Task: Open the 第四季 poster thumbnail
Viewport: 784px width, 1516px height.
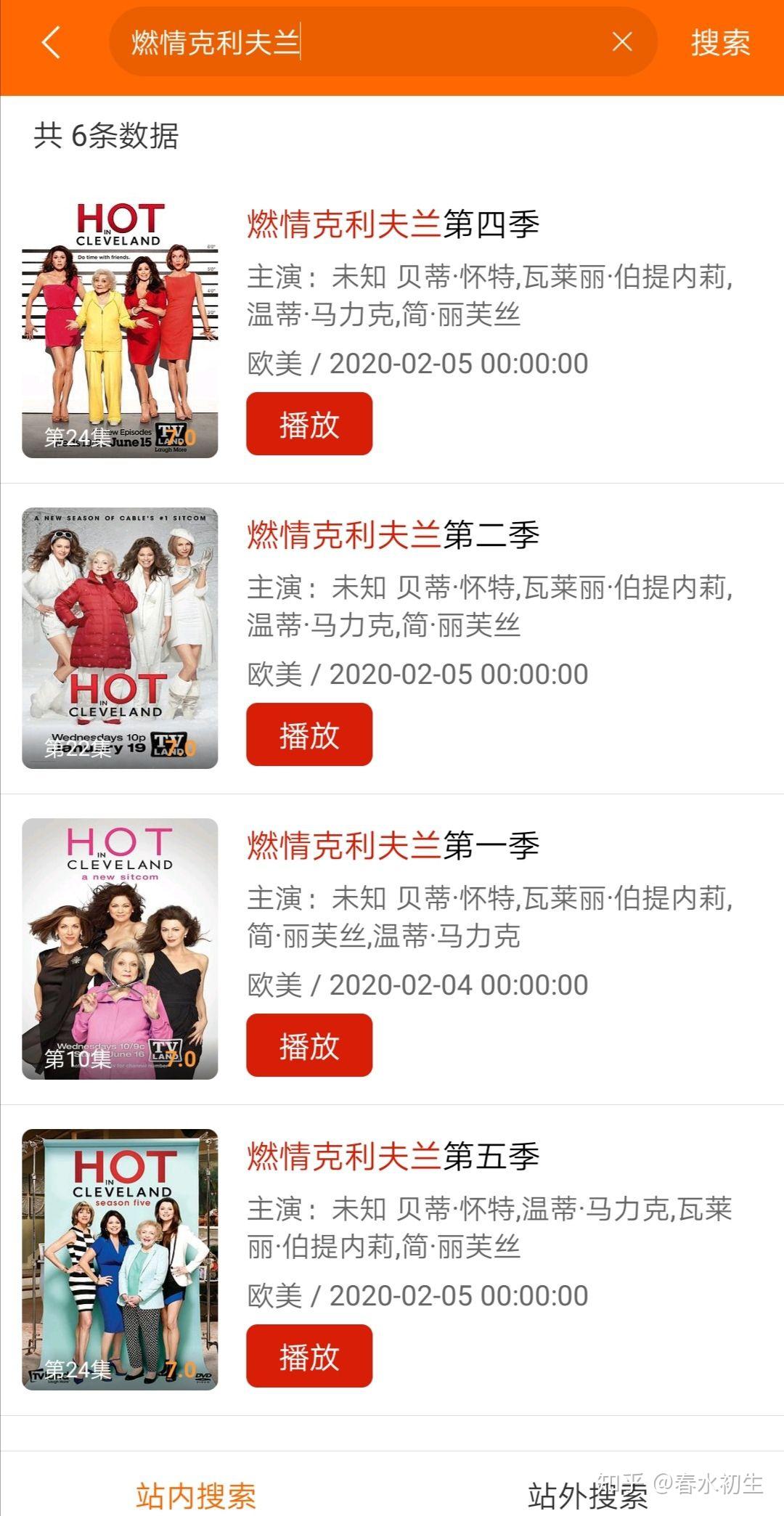Action: click(120, 327)
